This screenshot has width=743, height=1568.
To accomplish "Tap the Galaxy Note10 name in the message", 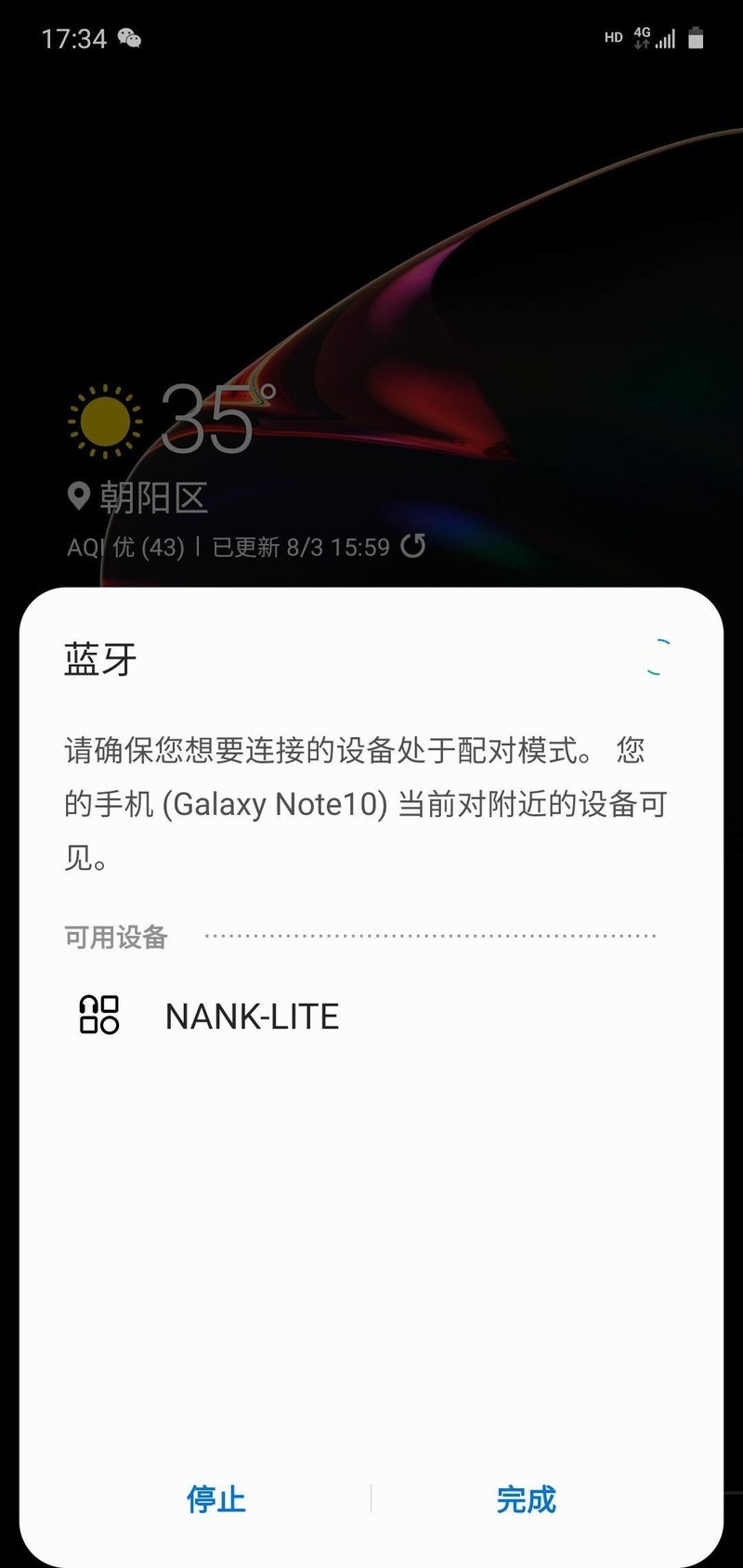I will point(279,805).
